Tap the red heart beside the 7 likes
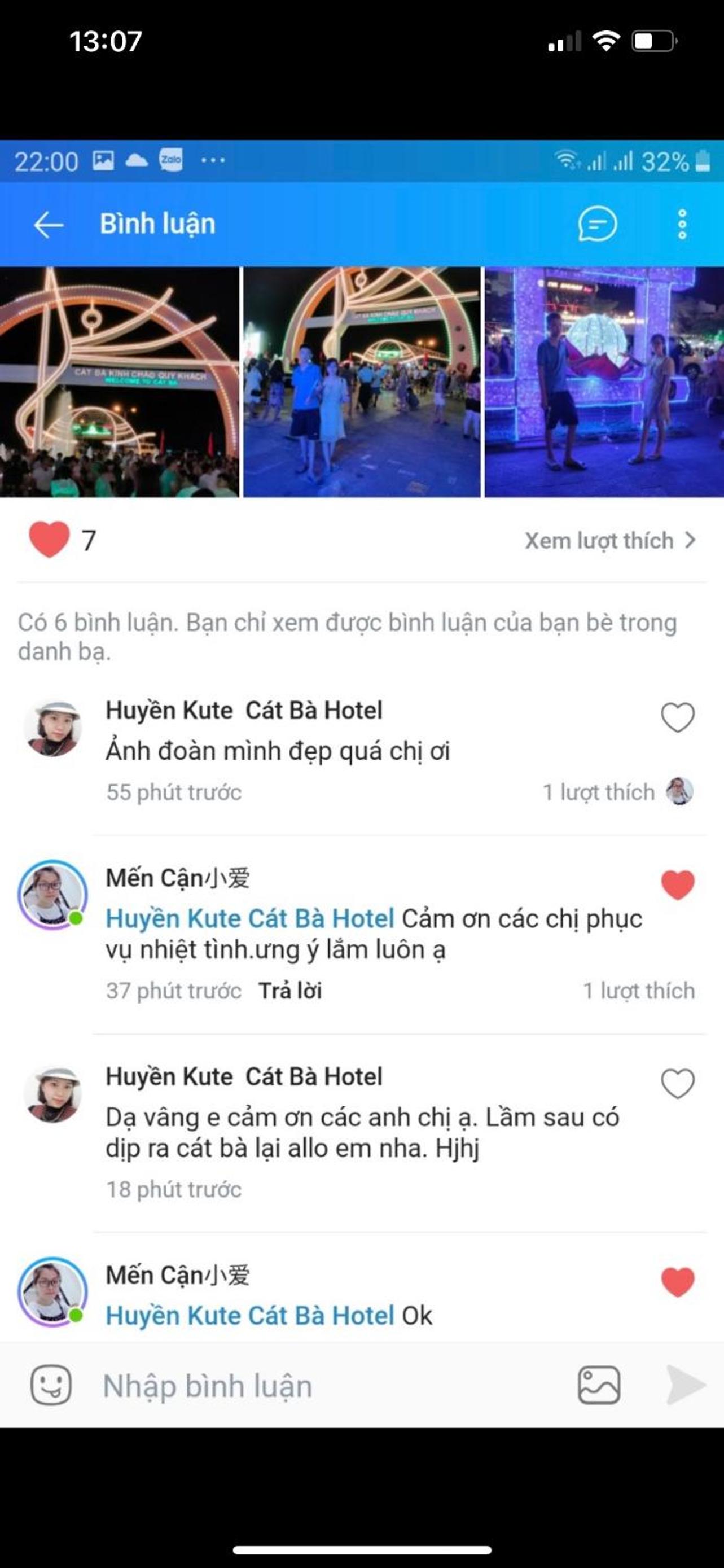724x1568 pixels. click(x=49, y=539)
